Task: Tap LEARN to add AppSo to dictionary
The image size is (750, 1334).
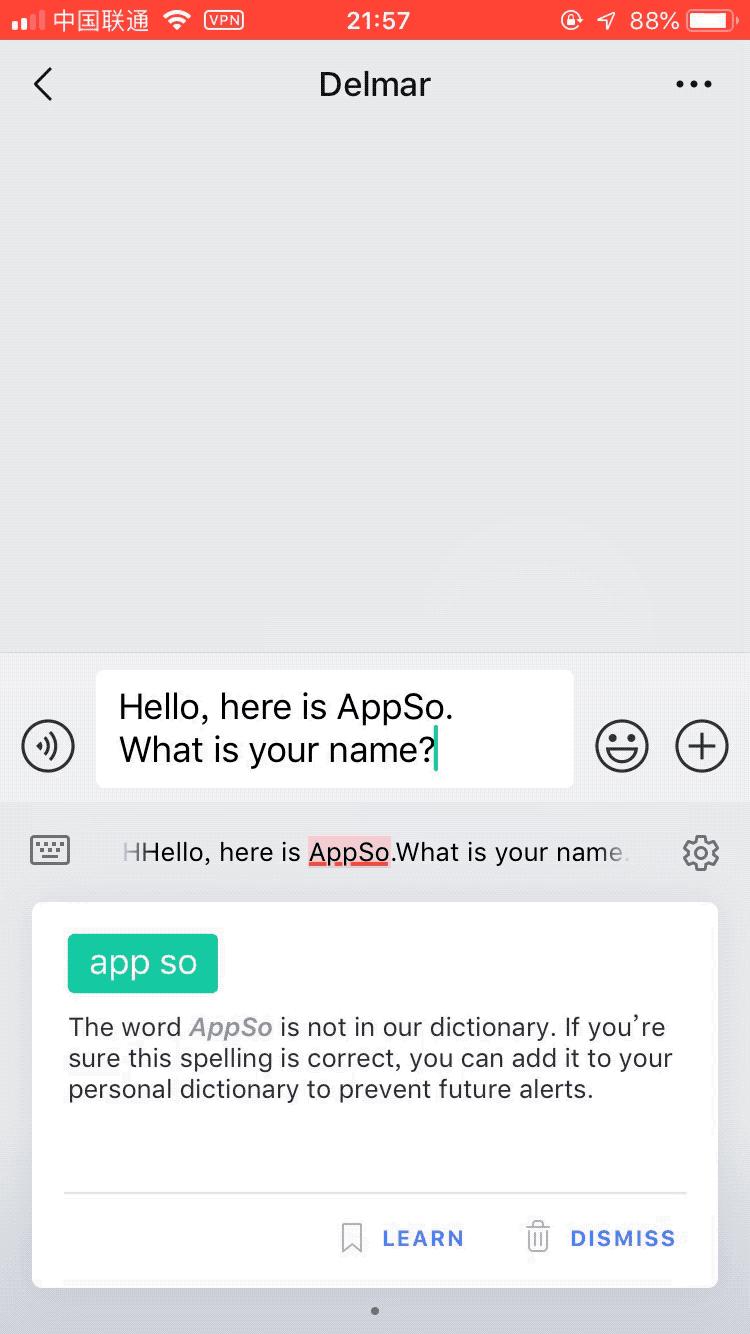Action: [x=403, y=1238]
